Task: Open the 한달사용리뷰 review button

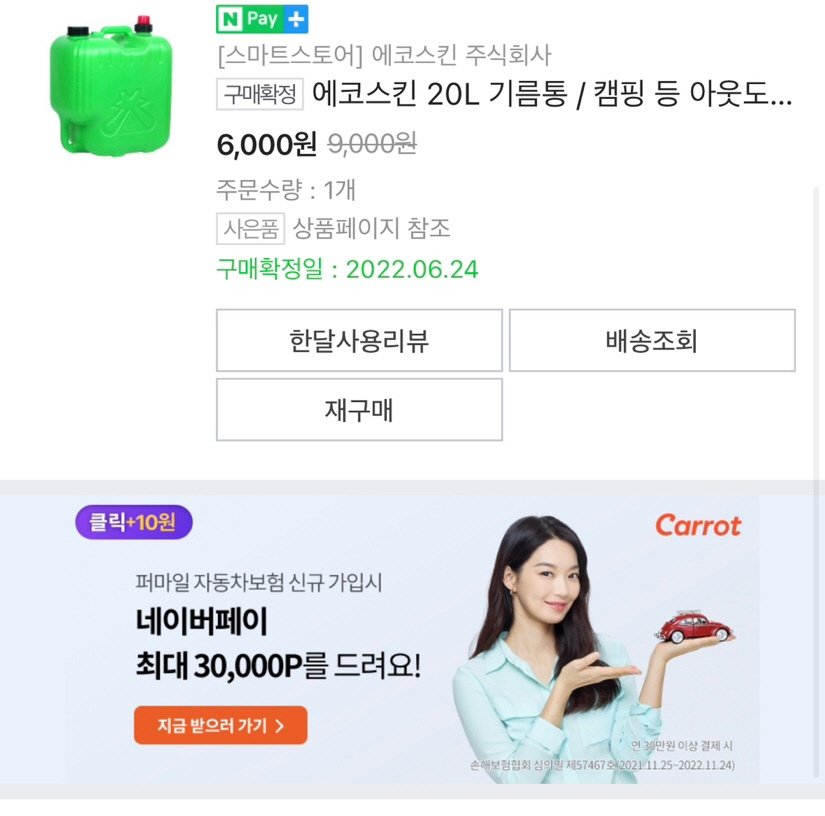Action: point(359,341)
